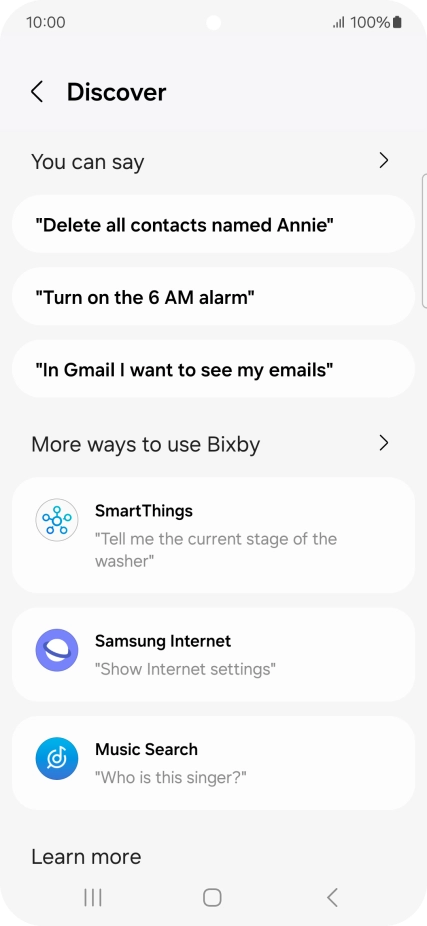
Task: Open the SmartThings card
Action: [x=213, y=535]
